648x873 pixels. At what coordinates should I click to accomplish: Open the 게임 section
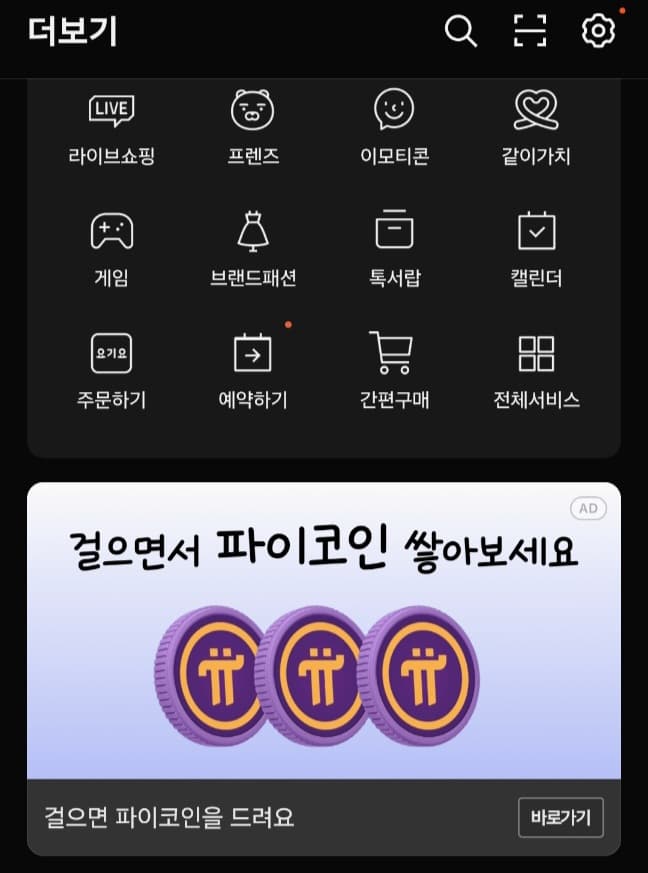click(x=111, y=249)
